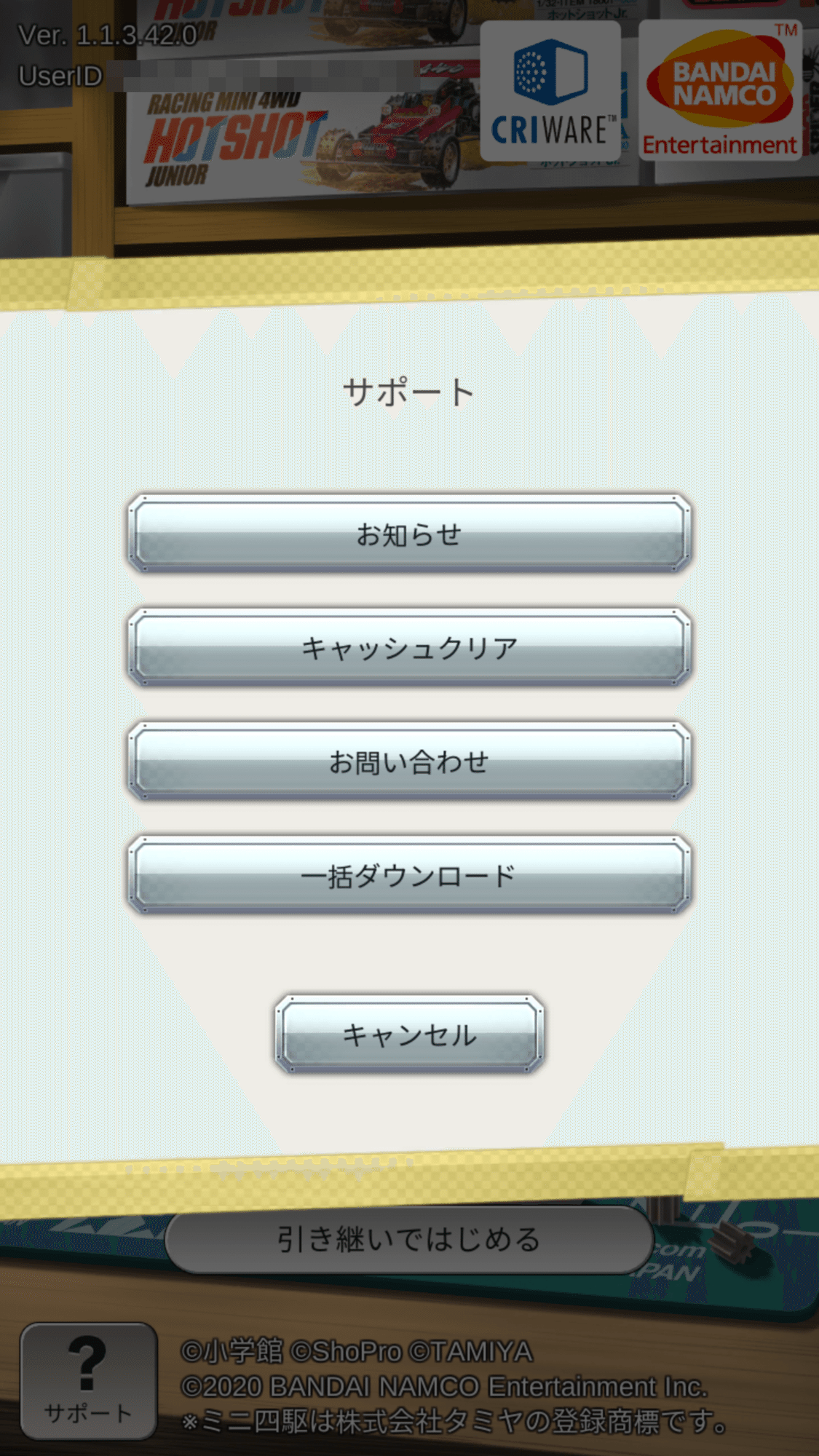The height and width of the screenshot is (1456, 819).
Task: Open the サポート question mark button
Action: click(88, 1380)
